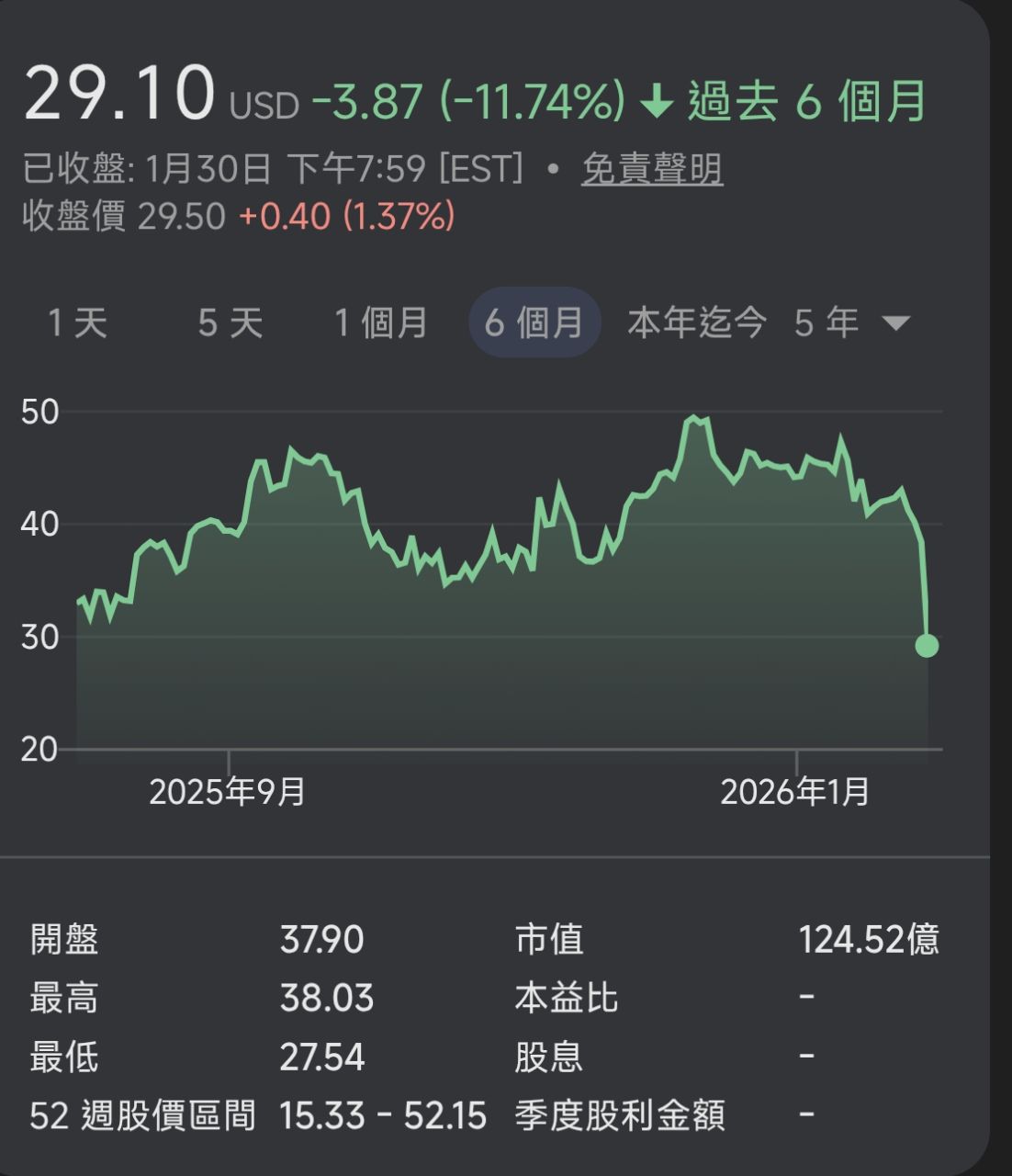This screenshot has width=1012, height=1176.
Task: Expand more time range options arrow
Action: coord(895,323)
